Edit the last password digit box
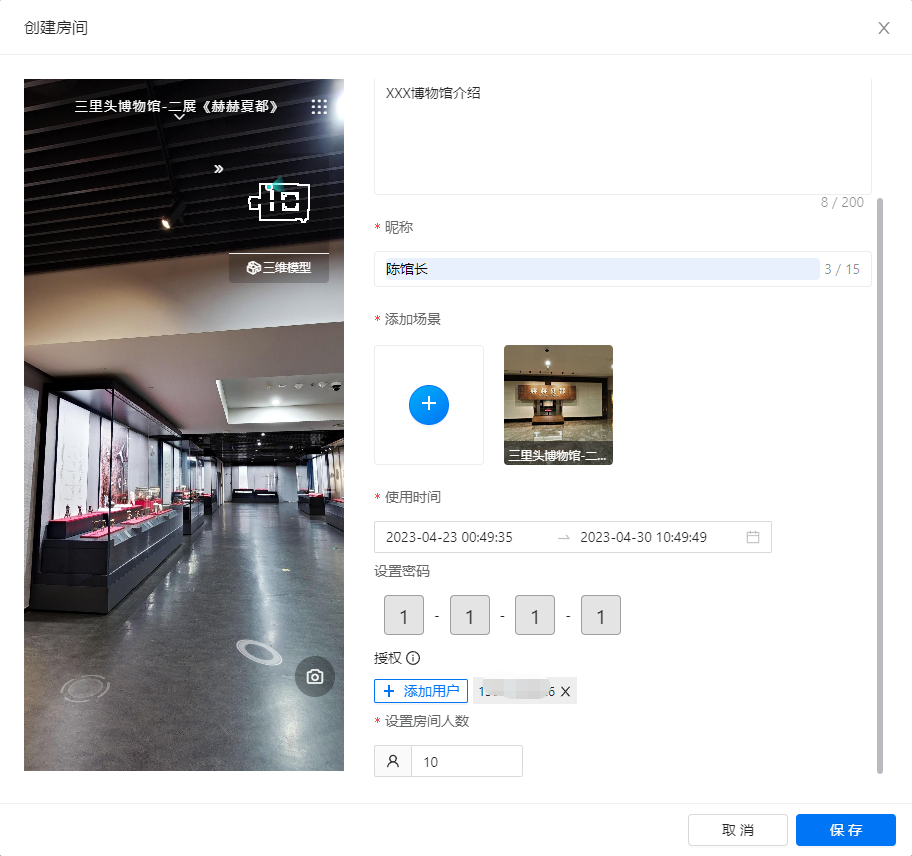912x856 pixels. point(601,615)
